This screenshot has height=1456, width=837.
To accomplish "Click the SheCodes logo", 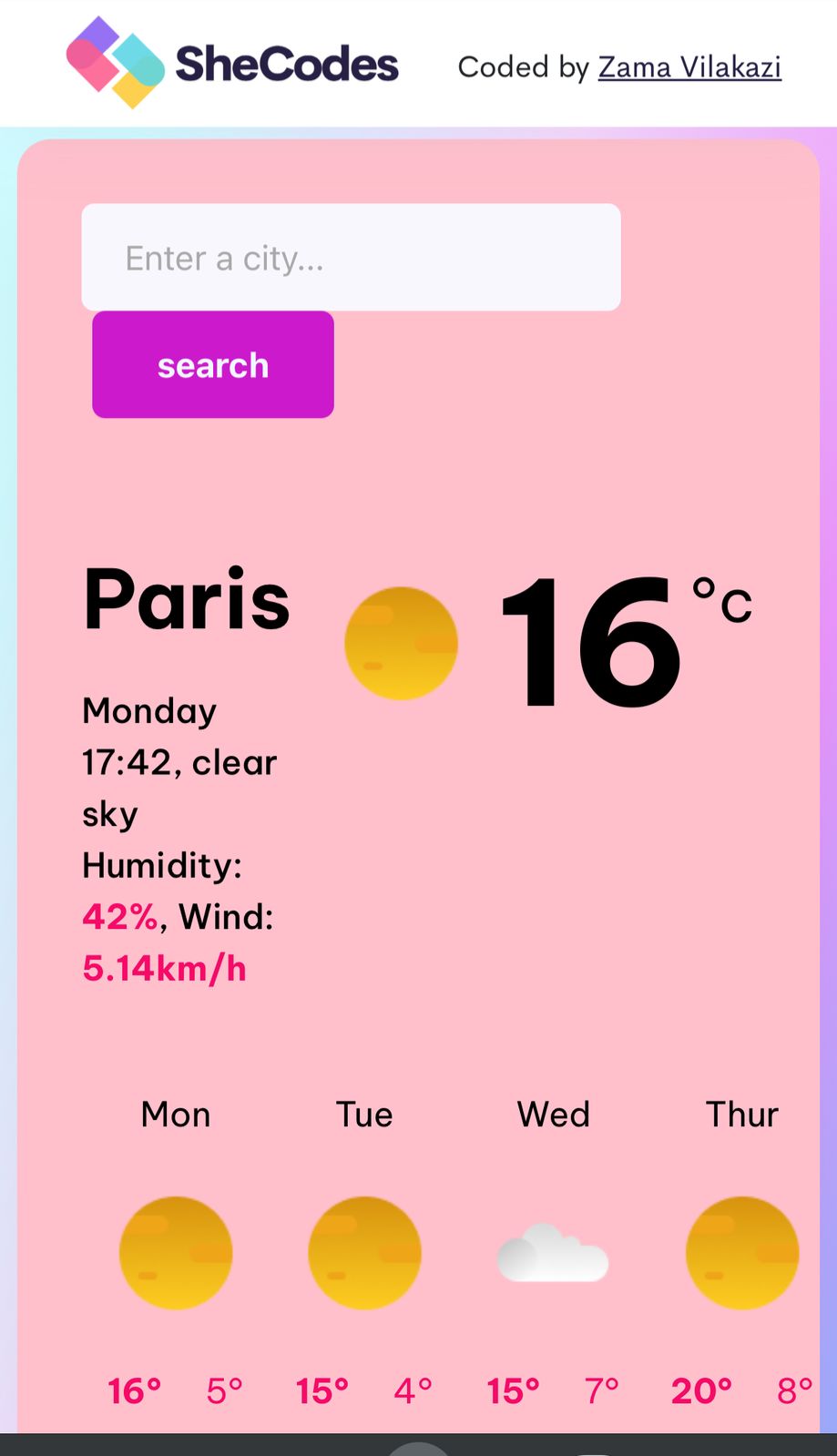I will pyautogui.click(x=232, y=64).
